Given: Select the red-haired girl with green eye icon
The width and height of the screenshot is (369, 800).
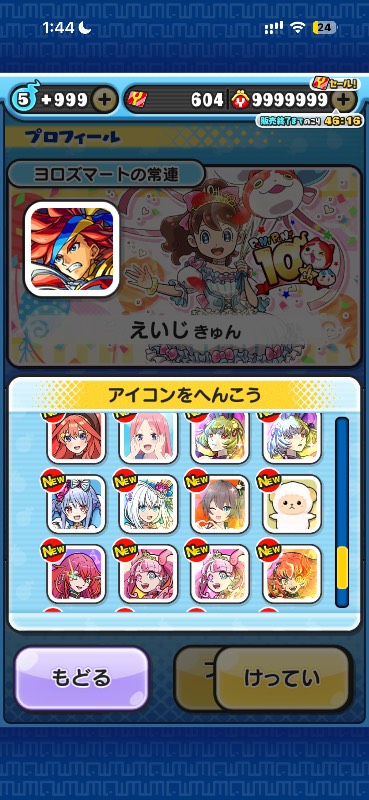Looking at the screenshot, I should pyautogui.click(x=76, y=574).
